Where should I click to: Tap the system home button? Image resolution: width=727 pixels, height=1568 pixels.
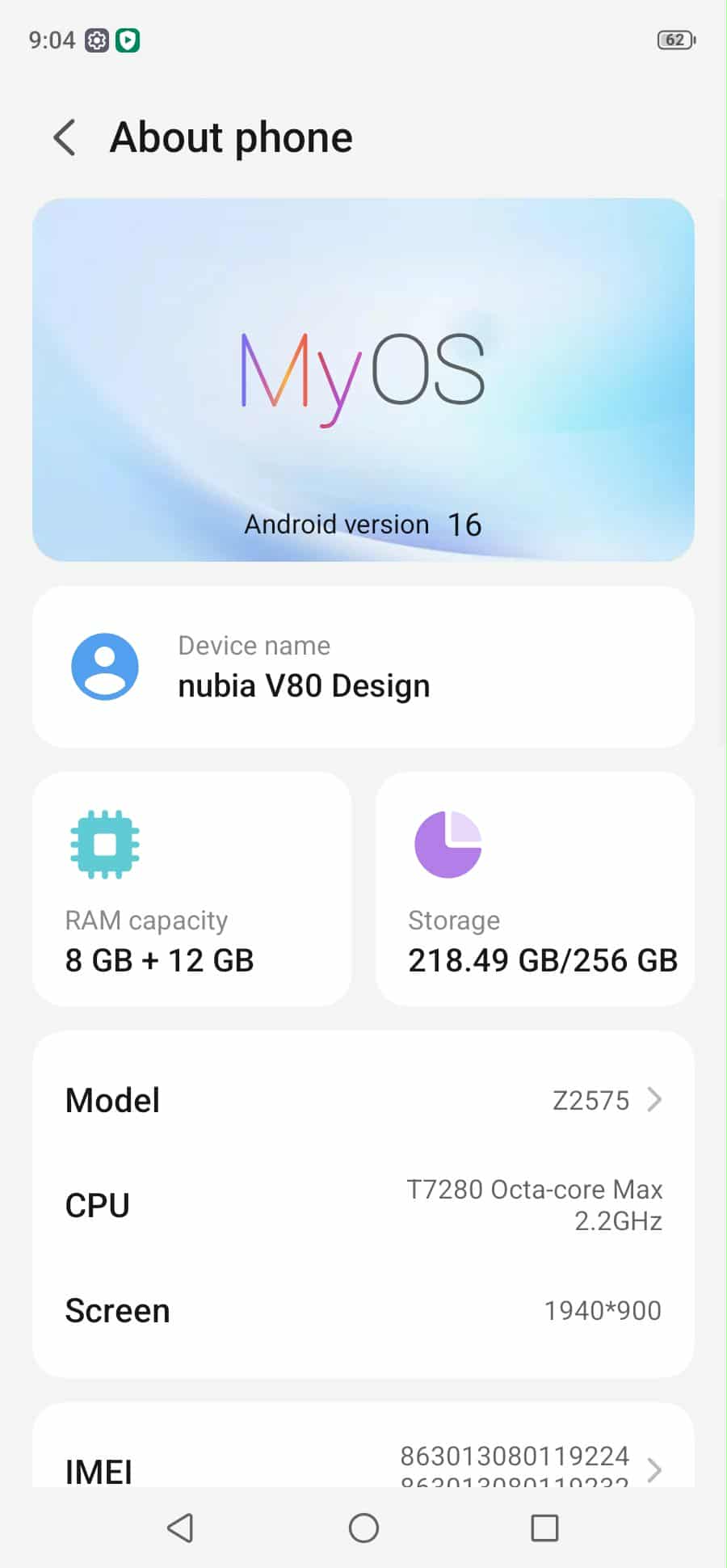(363, 1528)
